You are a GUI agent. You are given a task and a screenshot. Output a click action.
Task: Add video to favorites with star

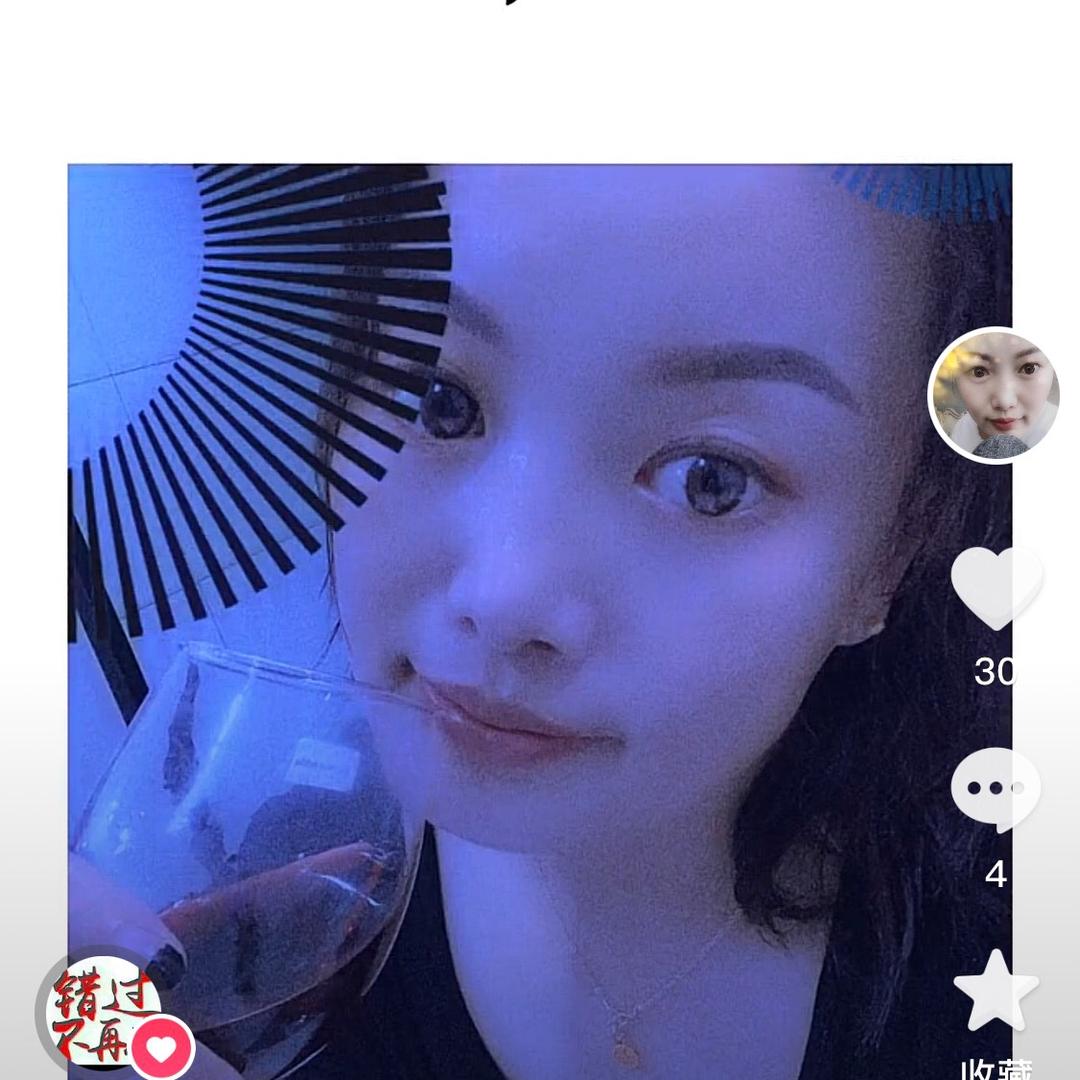(x=996, y=991)
